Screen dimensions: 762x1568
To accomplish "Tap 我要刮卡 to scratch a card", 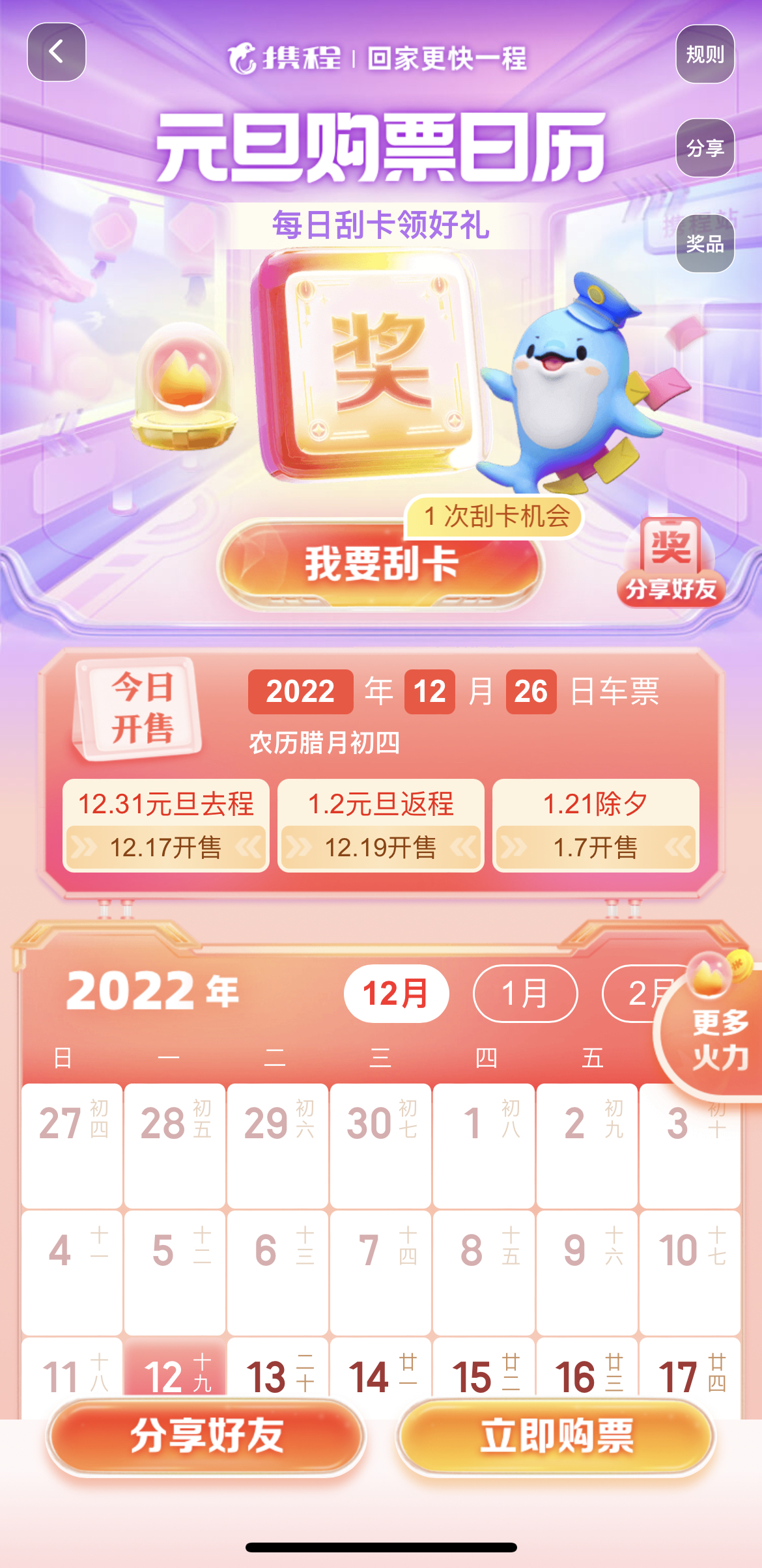I will (381, 564).
